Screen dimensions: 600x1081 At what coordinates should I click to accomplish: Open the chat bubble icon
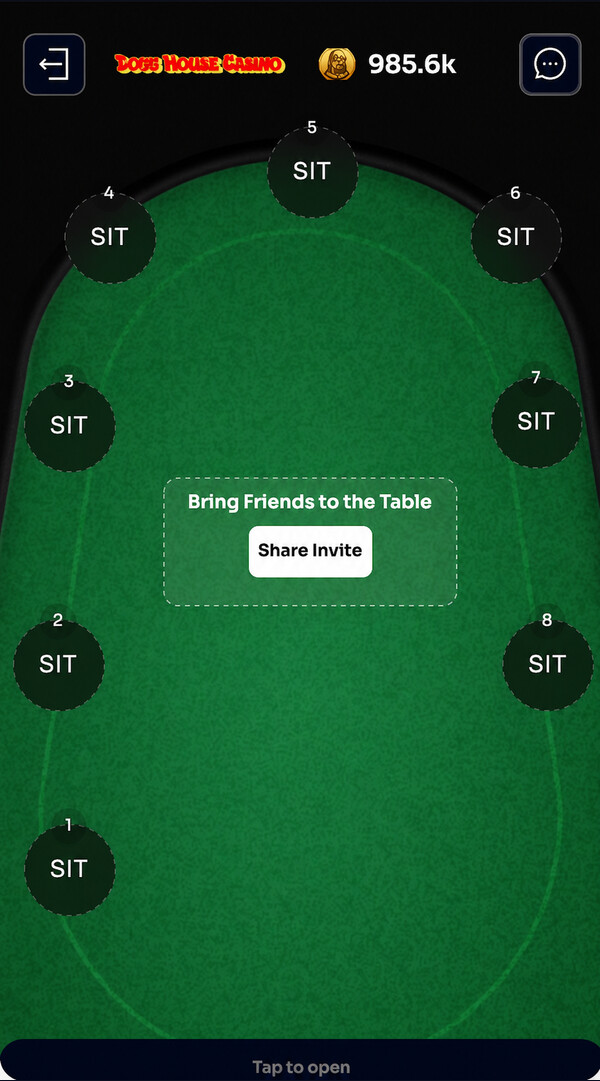pyautogui.click(x=550, y=64)
